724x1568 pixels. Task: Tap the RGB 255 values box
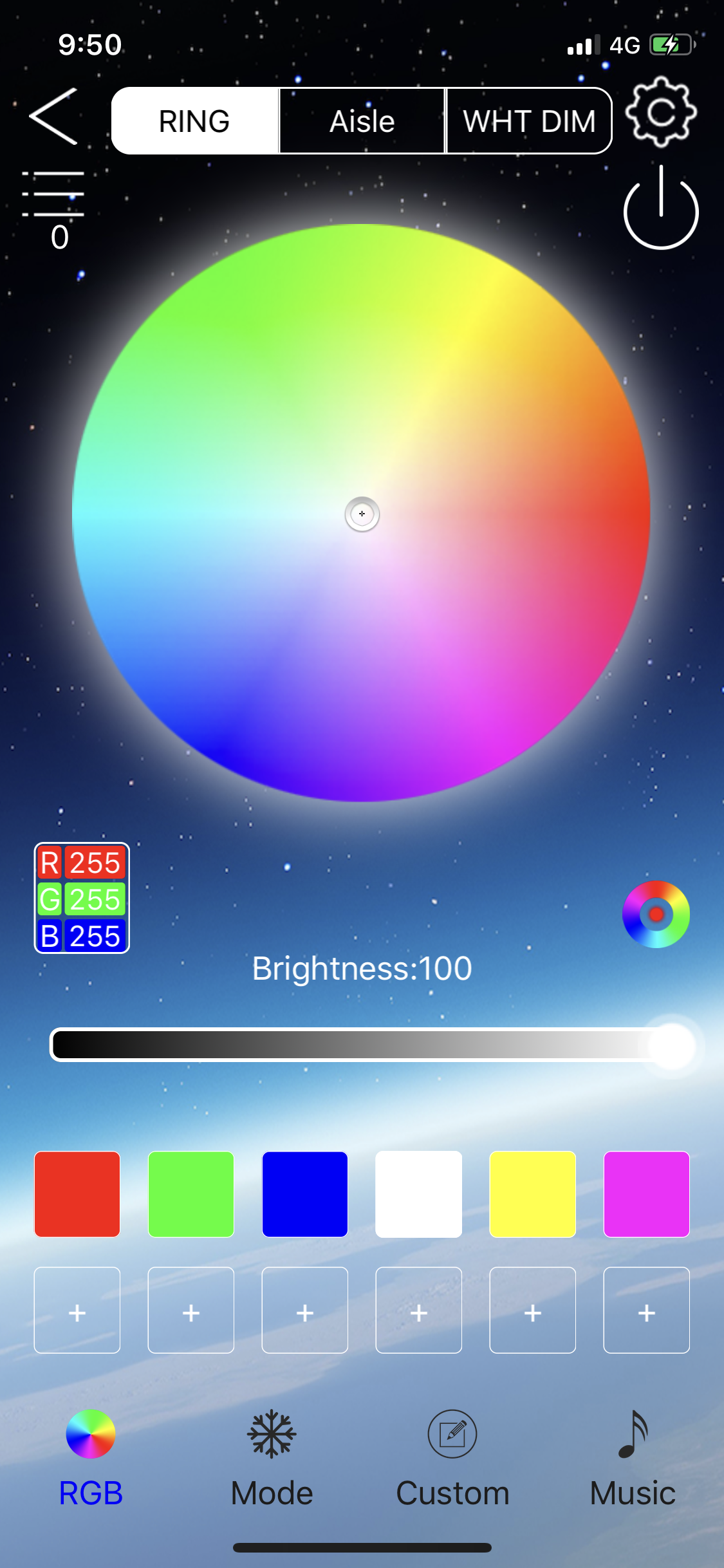coord(82,898)
